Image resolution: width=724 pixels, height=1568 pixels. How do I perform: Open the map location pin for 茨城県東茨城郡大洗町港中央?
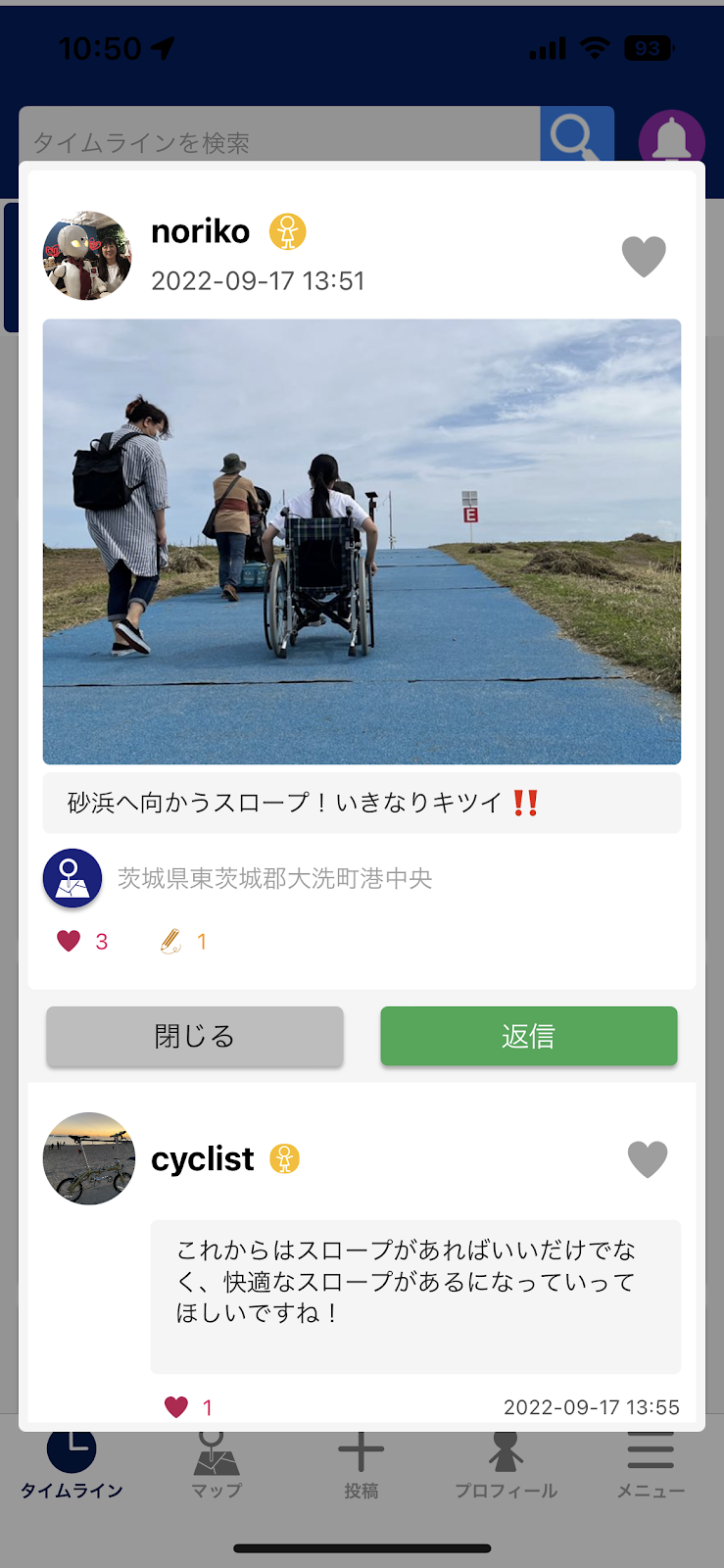coord(72,878)
